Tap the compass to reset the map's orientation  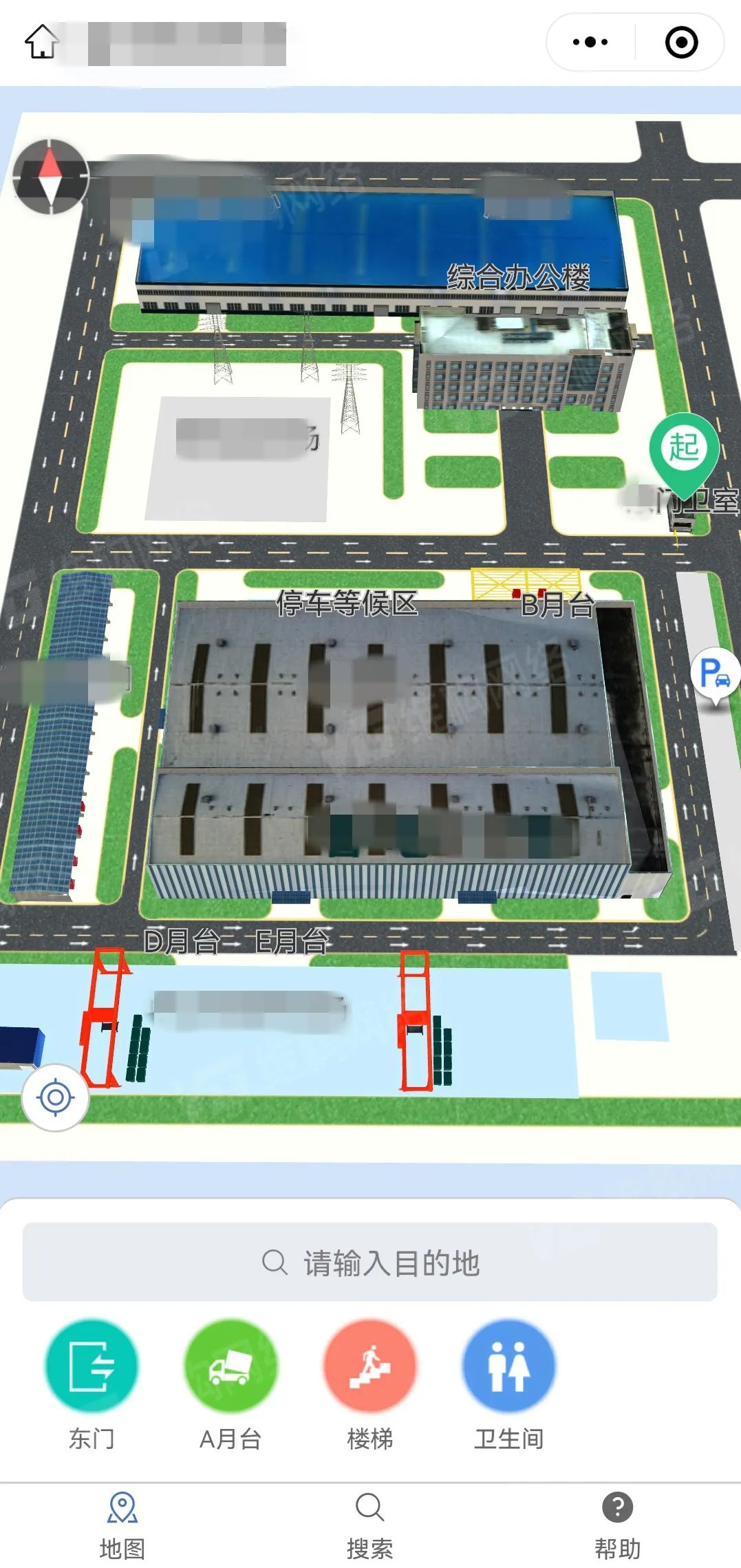click(50, 177)
